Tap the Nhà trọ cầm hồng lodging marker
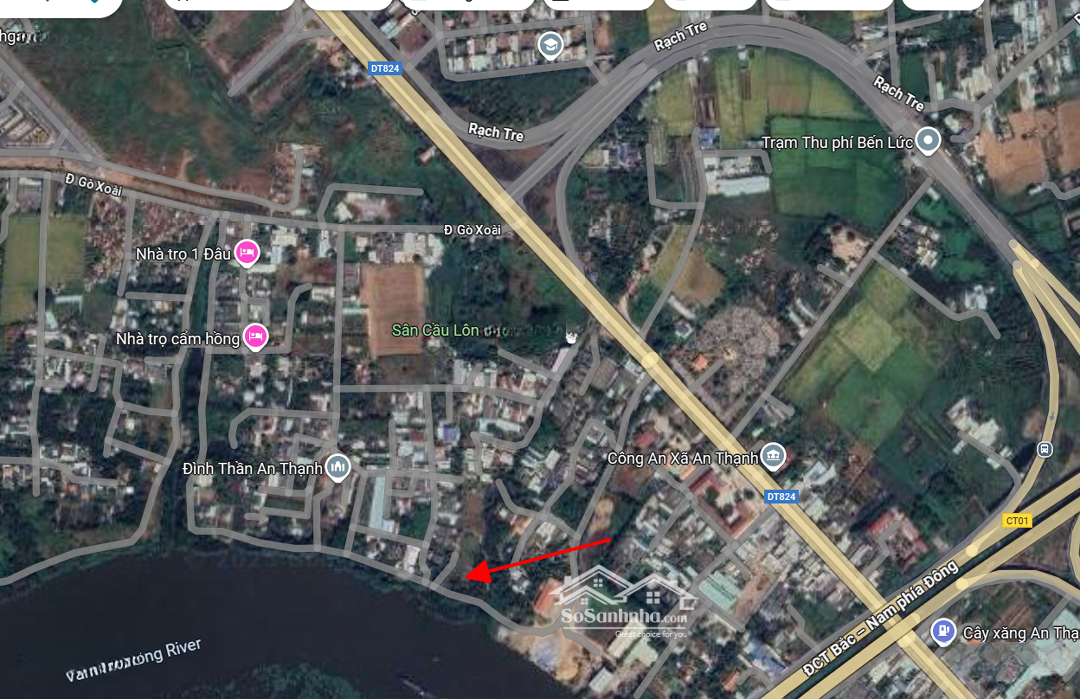This screenshot has width=1080, height=699. coord(256,337)
